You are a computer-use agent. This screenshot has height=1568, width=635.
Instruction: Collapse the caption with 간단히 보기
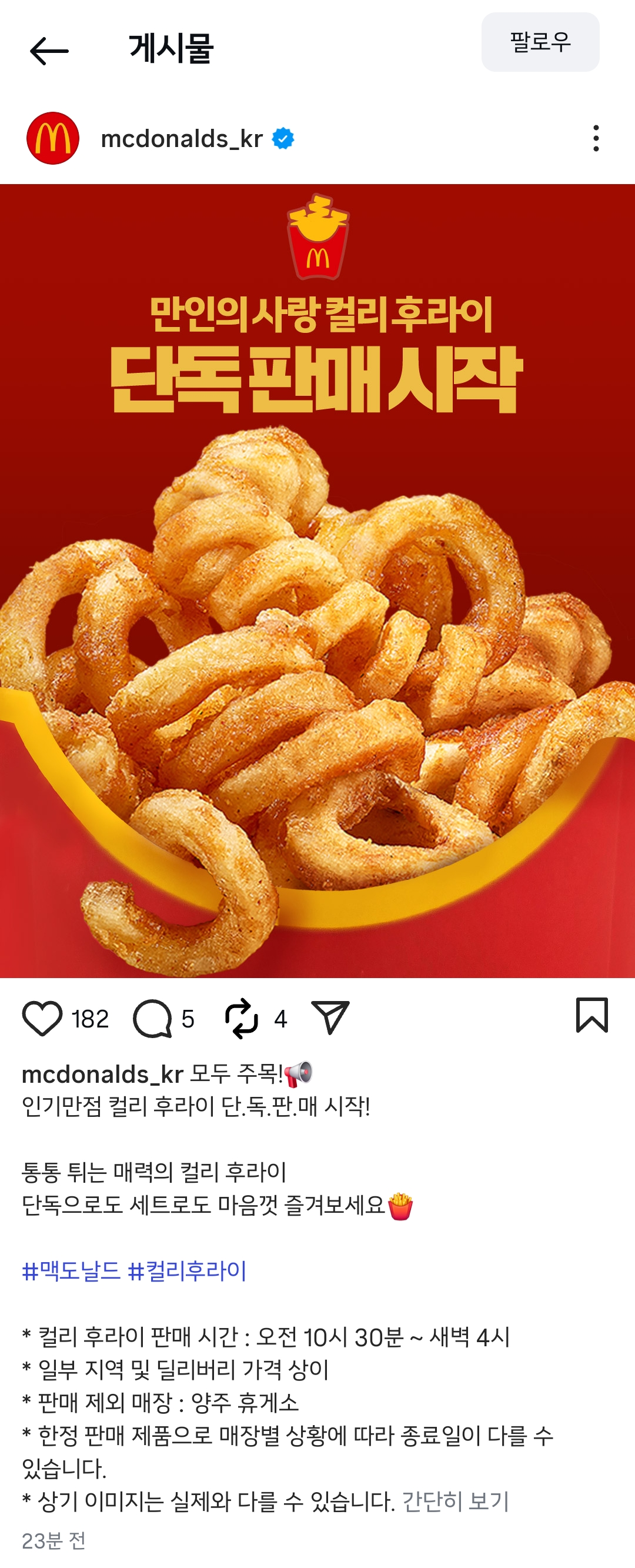tap(455, 1501)
